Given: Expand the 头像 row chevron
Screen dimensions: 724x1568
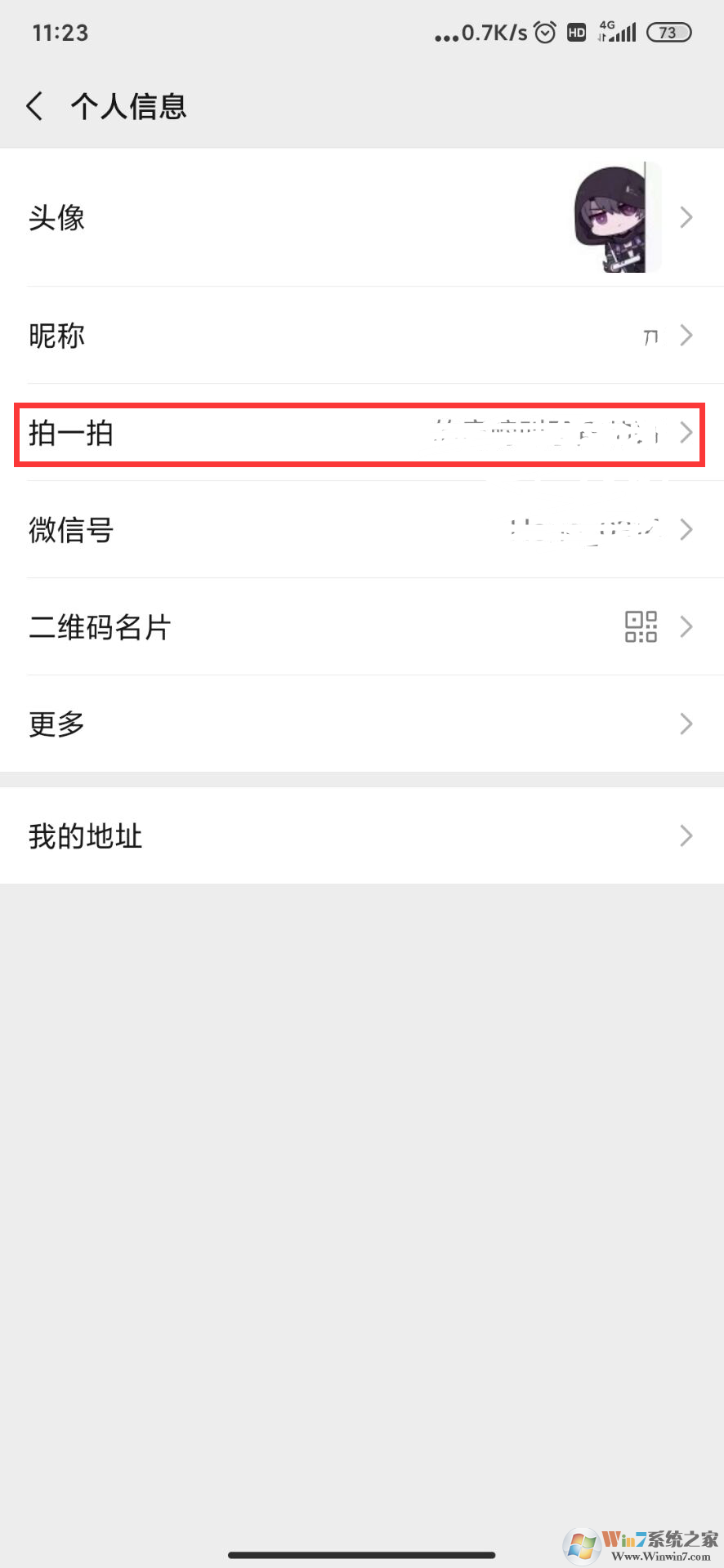Looking at the screenshot, I should coord(686,216).
